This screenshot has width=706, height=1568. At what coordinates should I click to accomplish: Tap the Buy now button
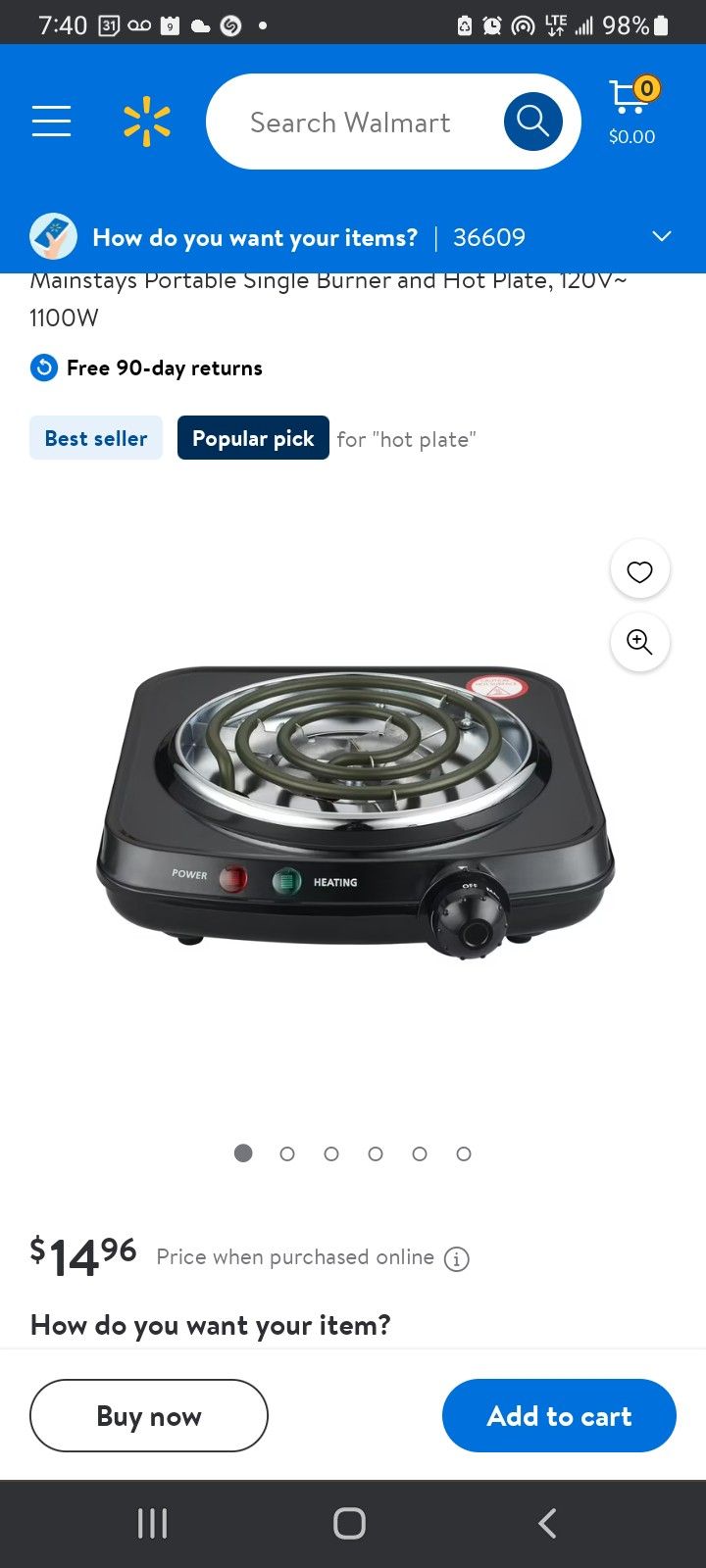click(x=148, y=1415)
